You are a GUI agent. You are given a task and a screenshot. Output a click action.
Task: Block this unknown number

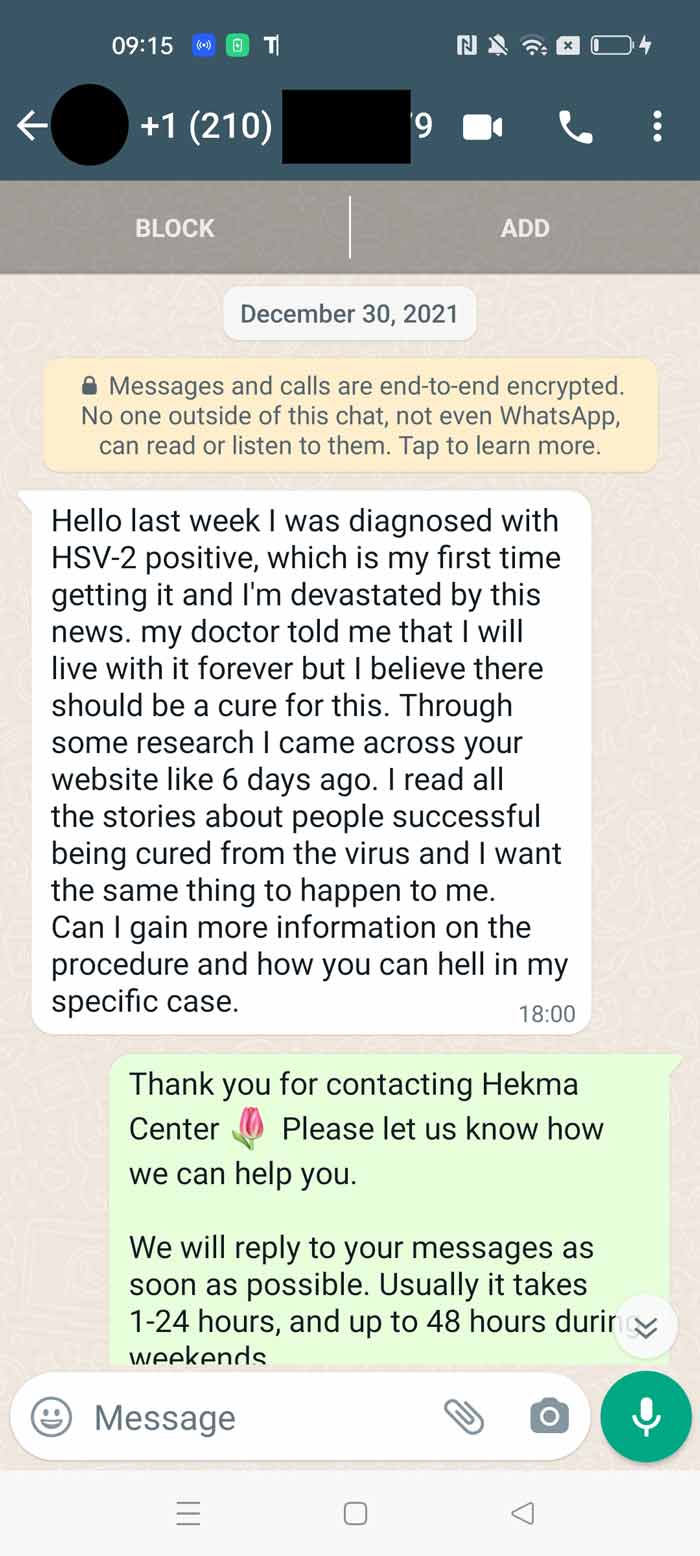click(175, 228)
